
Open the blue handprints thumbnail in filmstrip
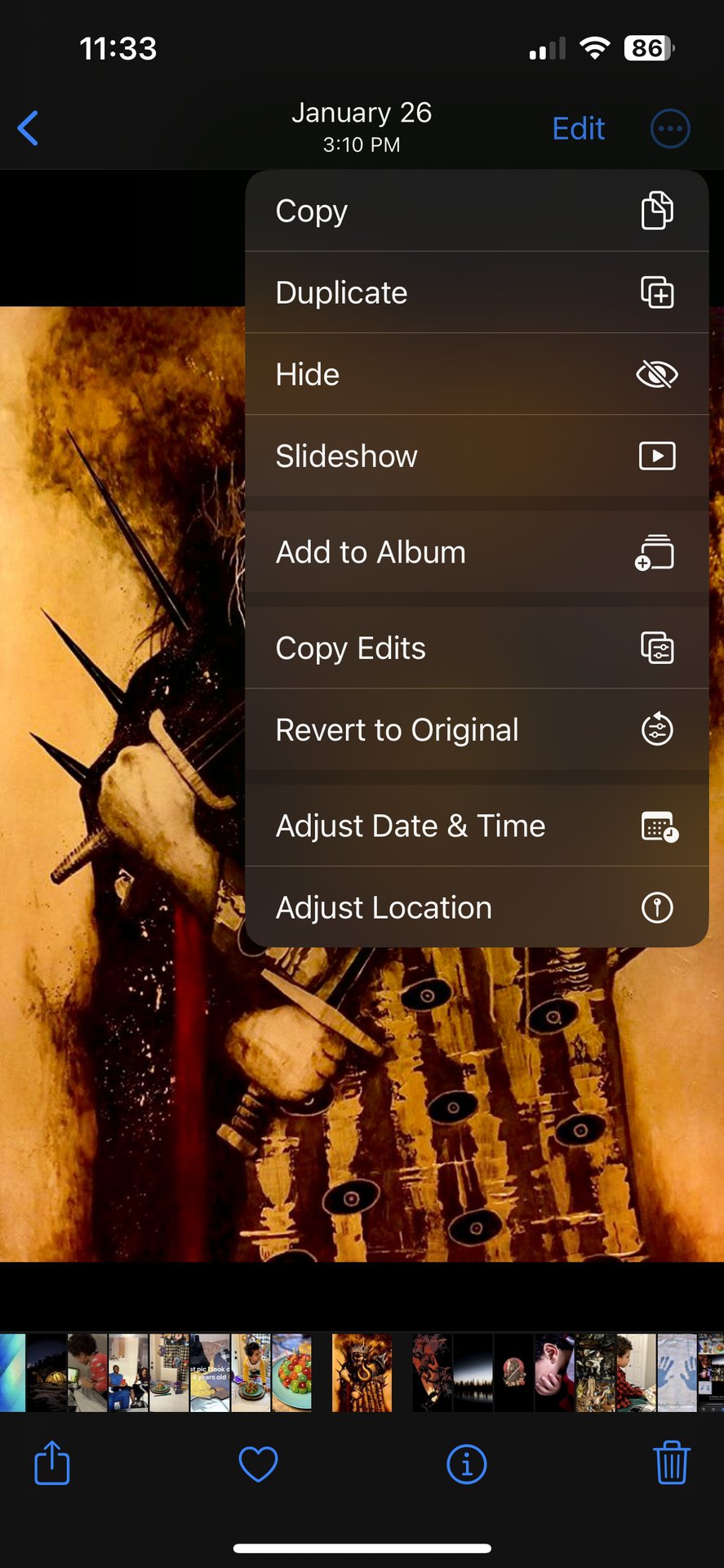click(x=677, y=1373)
